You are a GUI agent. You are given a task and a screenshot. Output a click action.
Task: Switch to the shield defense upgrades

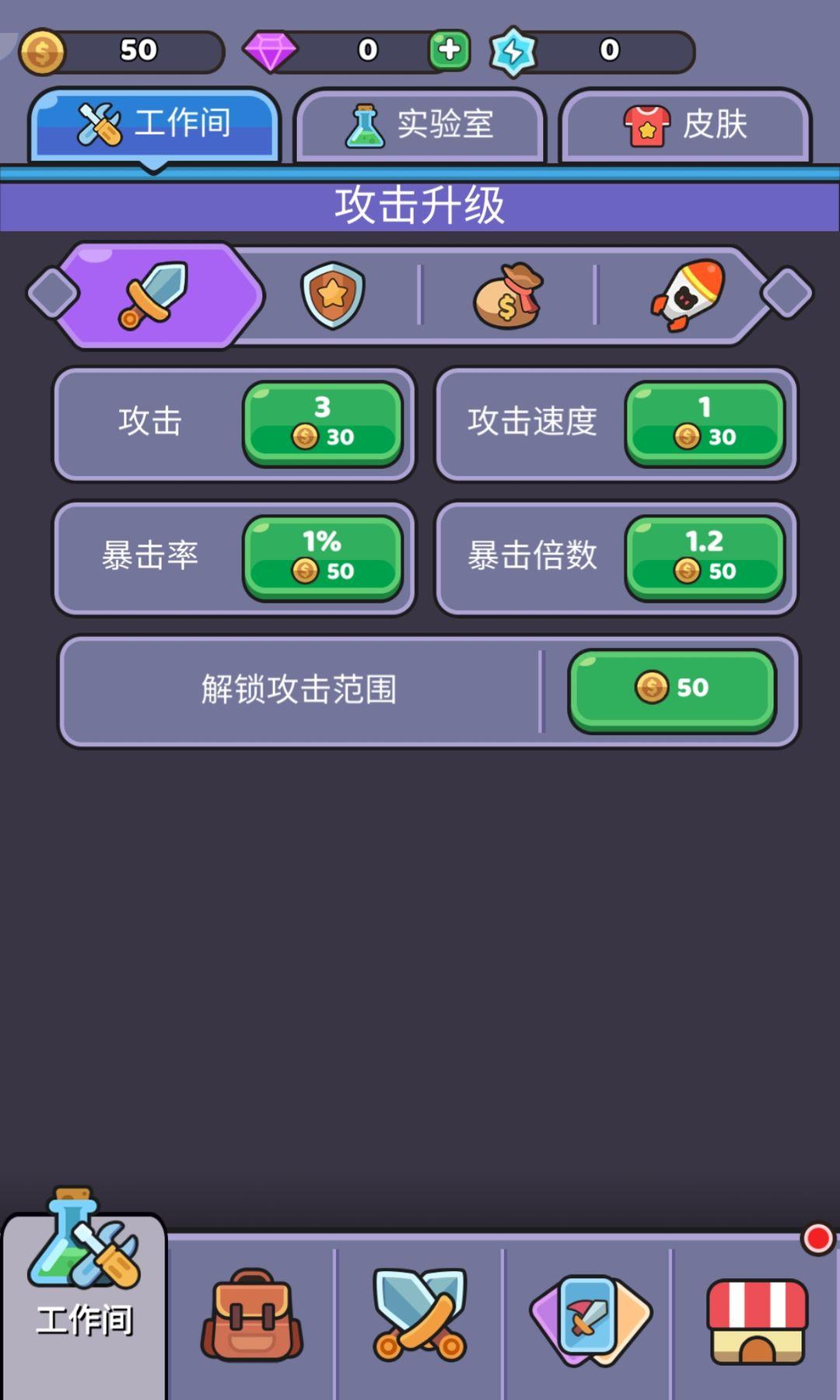(333, 295)
